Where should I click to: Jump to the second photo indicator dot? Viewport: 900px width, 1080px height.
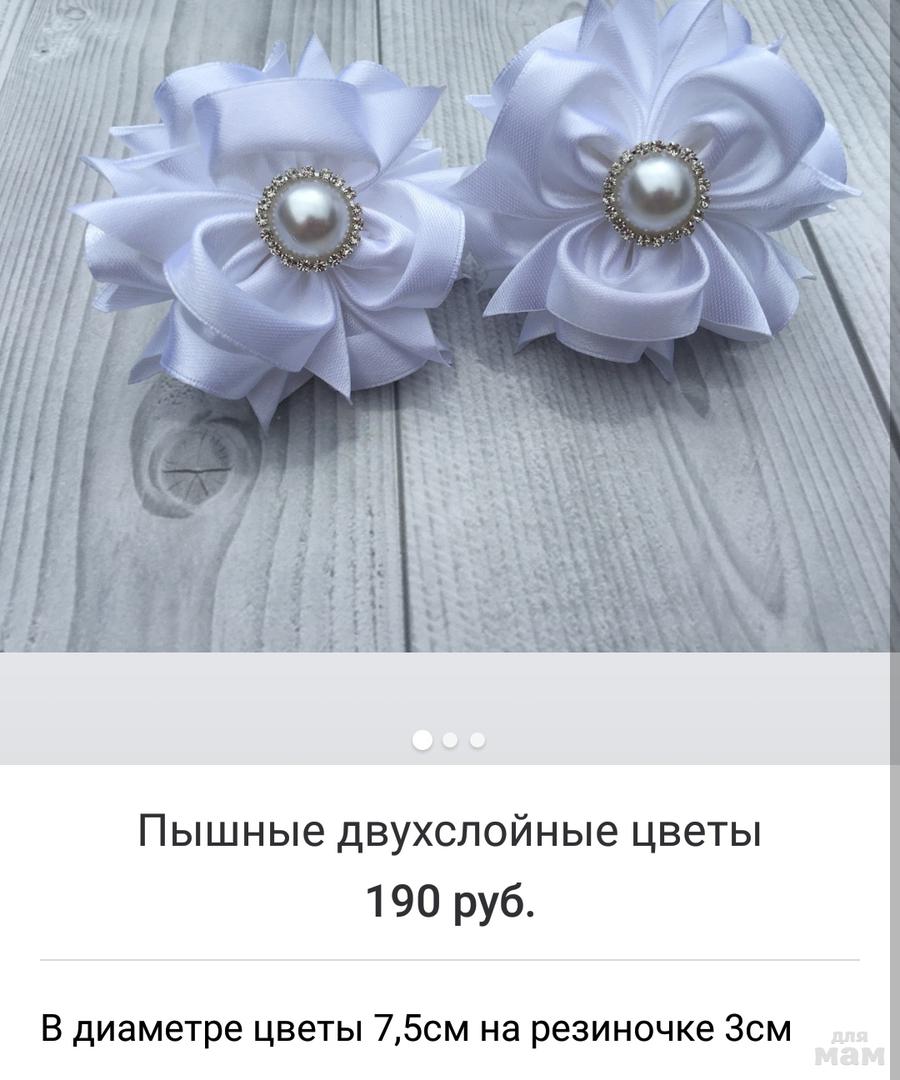(x=450, y=740)
